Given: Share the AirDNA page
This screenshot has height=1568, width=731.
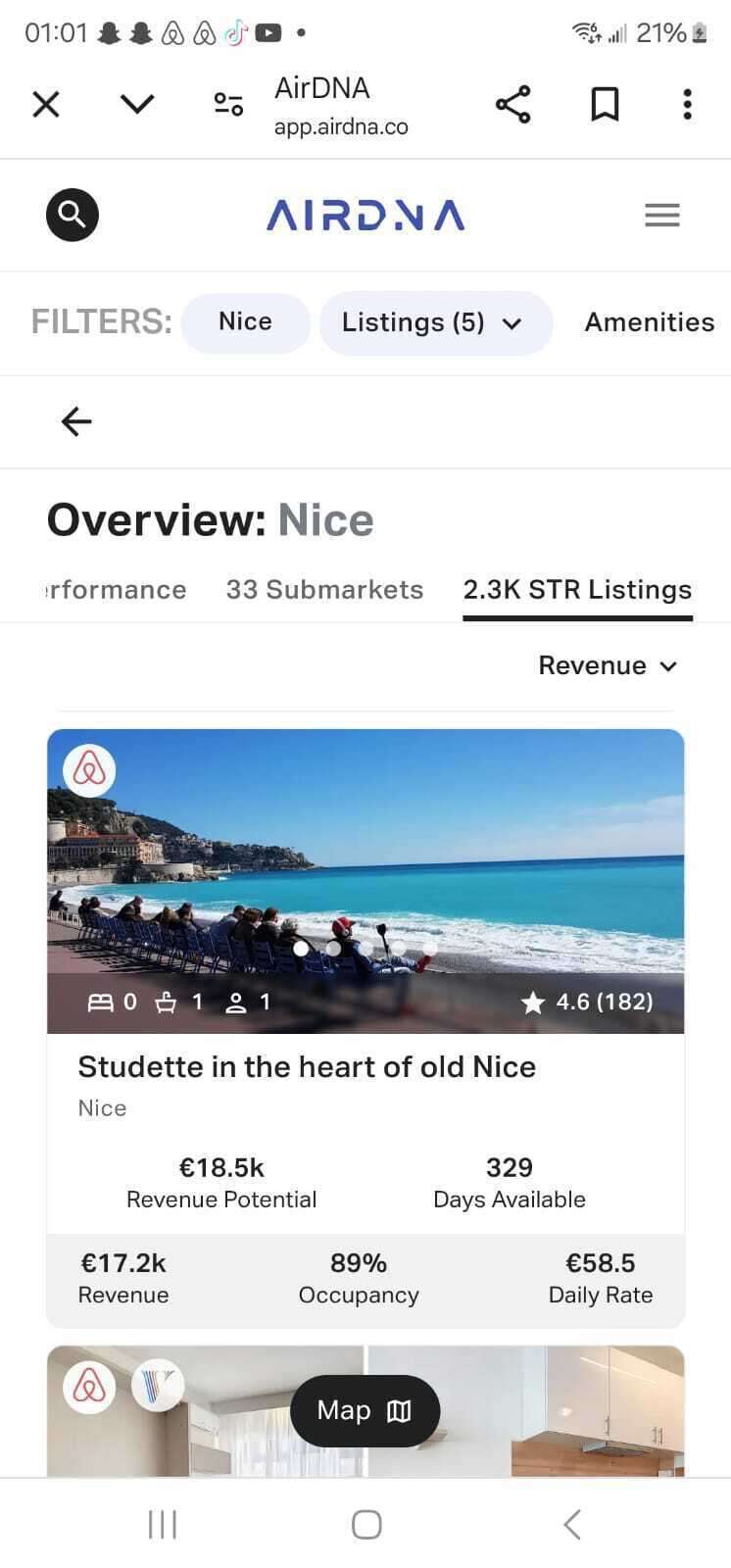Looking at the screenshot, I should [x=512, y=104].
